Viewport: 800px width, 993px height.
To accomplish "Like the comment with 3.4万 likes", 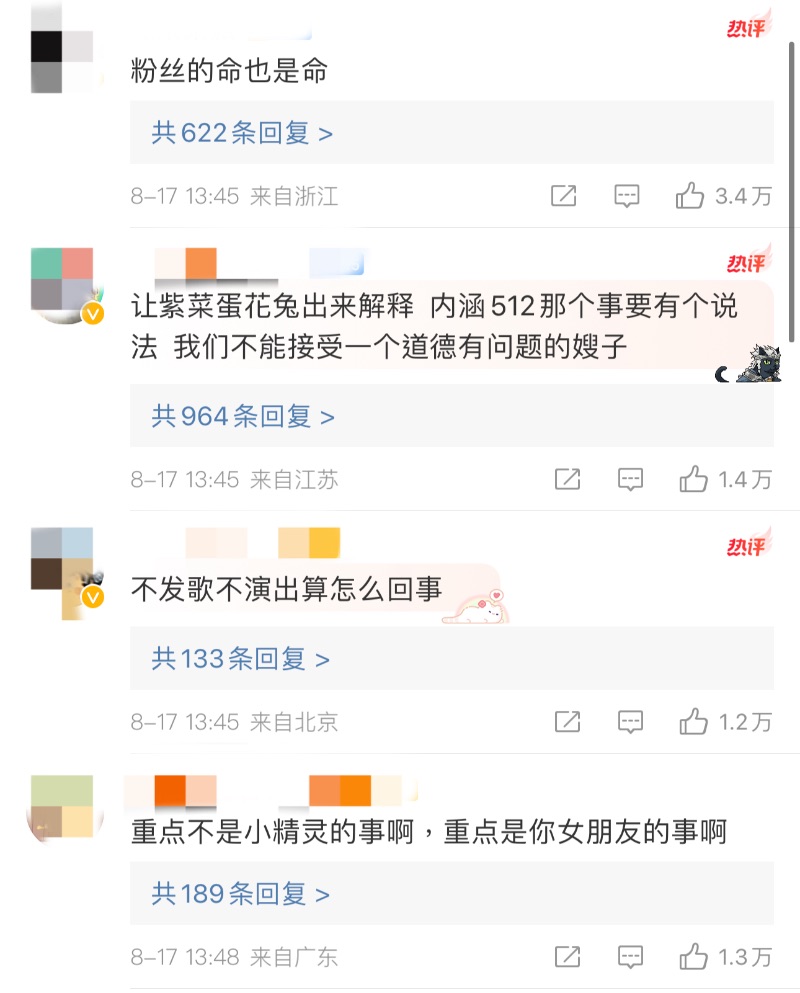I will (691, 196).
